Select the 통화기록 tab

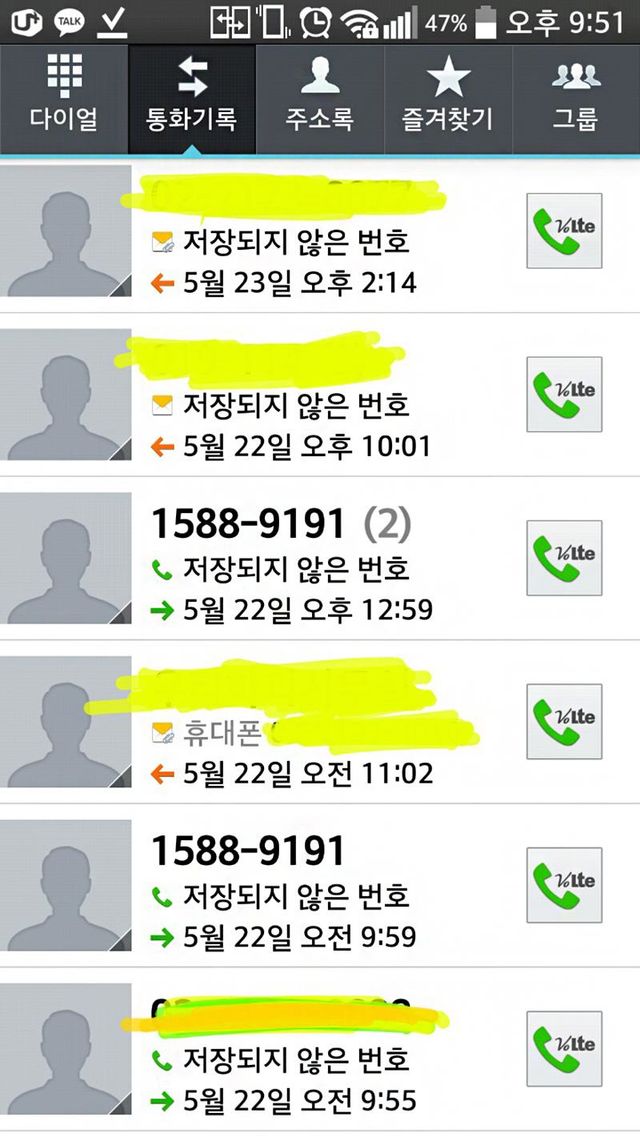click(192, 96)
